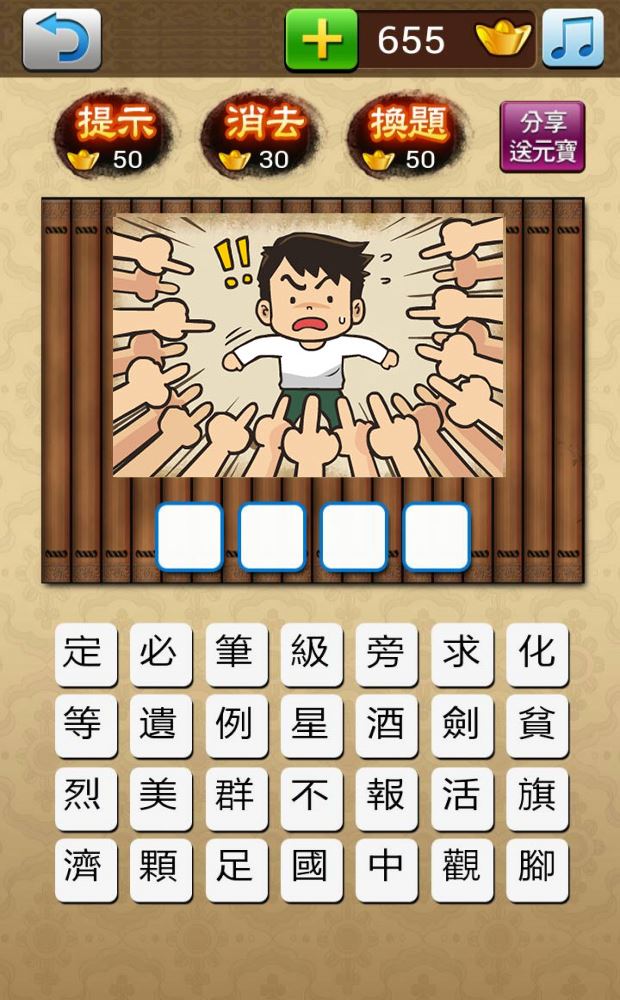The height and width of the screenshot is (1000, 620).
Task: Go back using the blue arrow button
Action: tap(62, 40)
